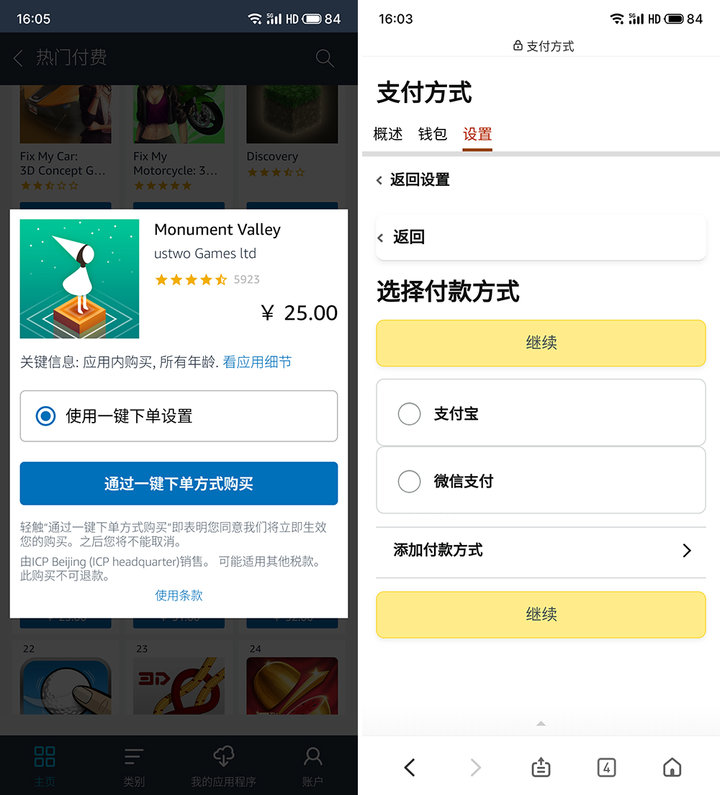Open the browser tabs switcher showing 4
The width and height of the screenshot is (720, 795).
click(x=606, y=767)
